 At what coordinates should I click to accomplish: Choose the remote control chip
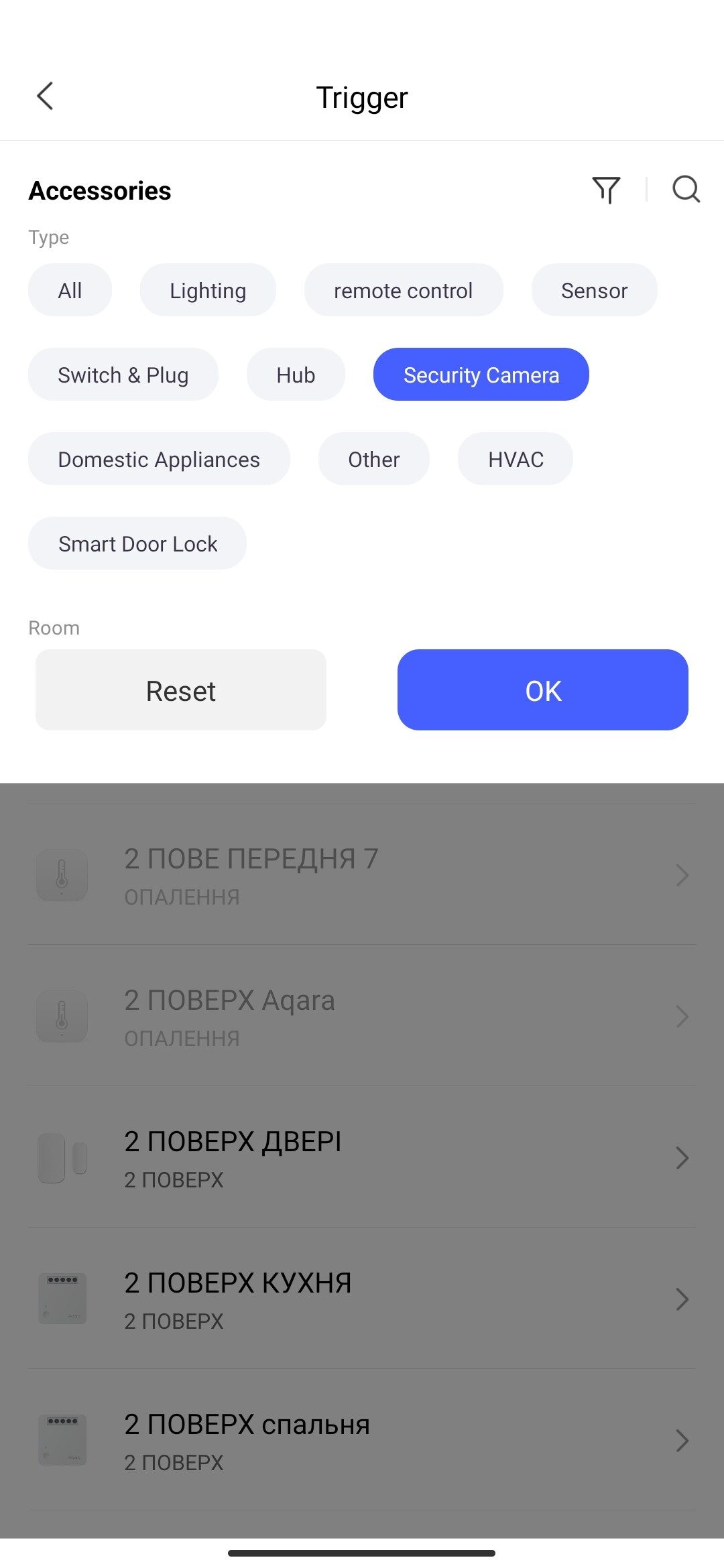[403, 290]
